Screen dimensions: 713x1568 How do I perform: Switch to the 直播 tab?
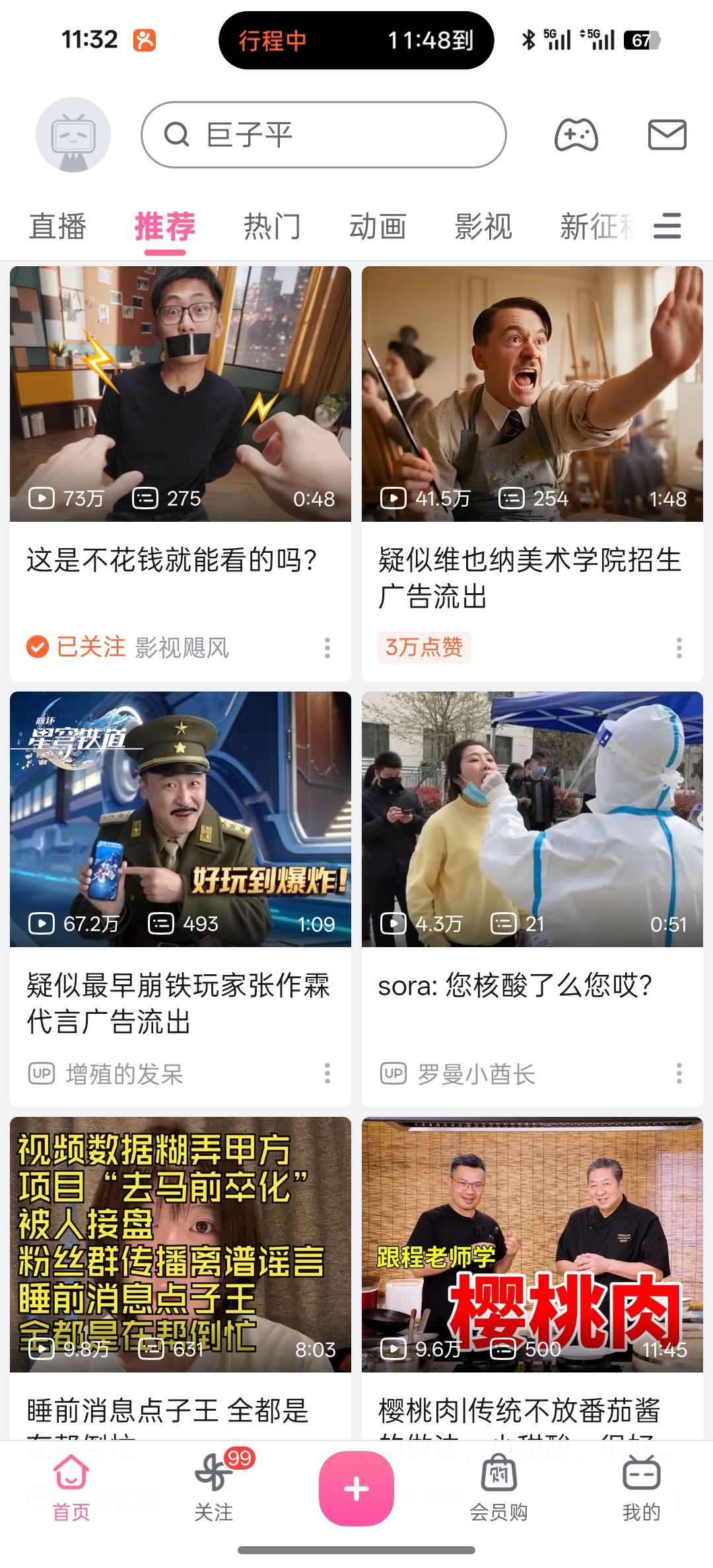[58, 227]
